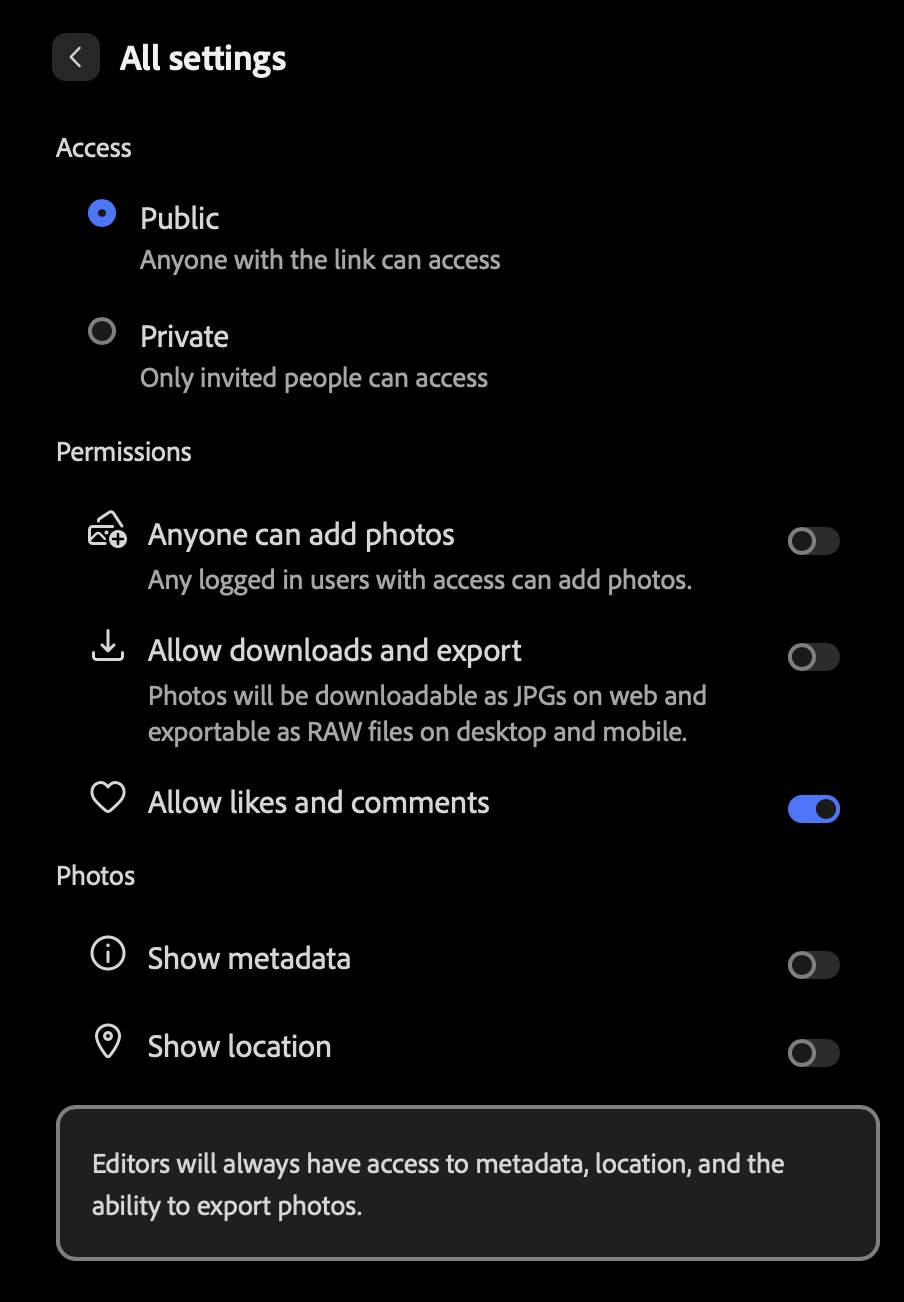Choose Private access
The image size is (904, 1302).
coord(102,331)
